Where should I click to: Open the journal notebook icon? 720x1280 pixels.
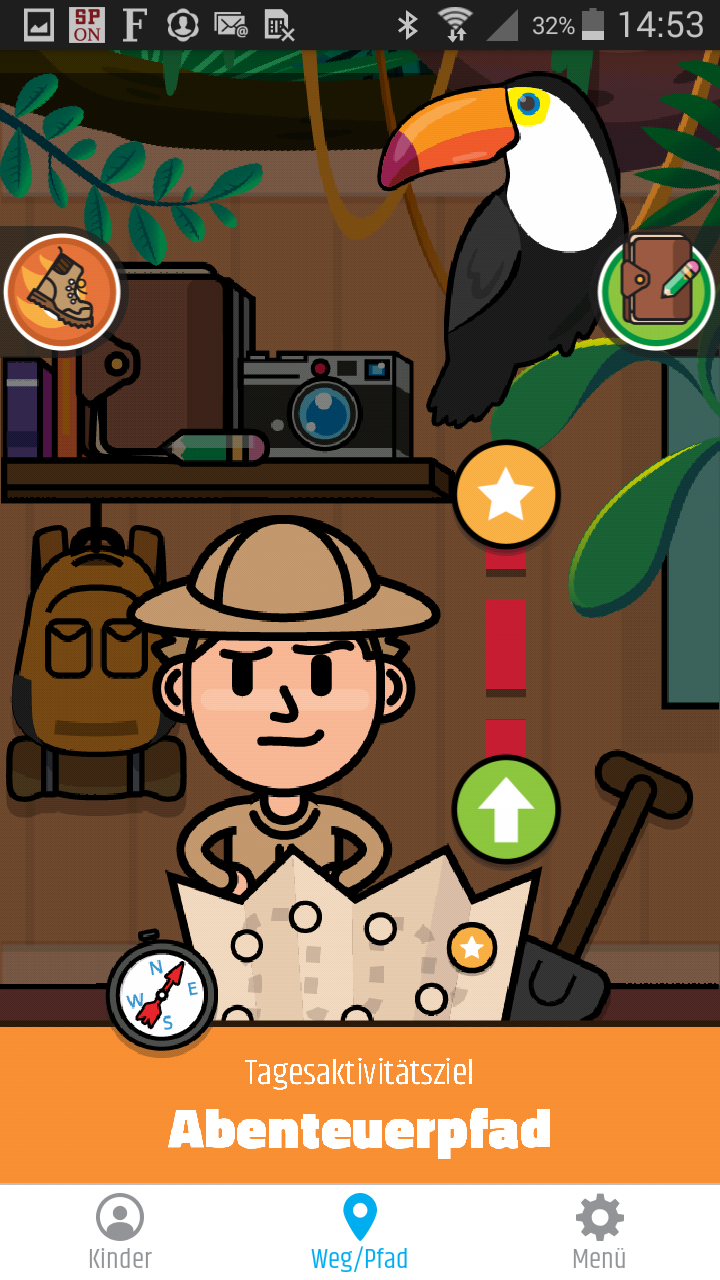(x=655, y=293)
